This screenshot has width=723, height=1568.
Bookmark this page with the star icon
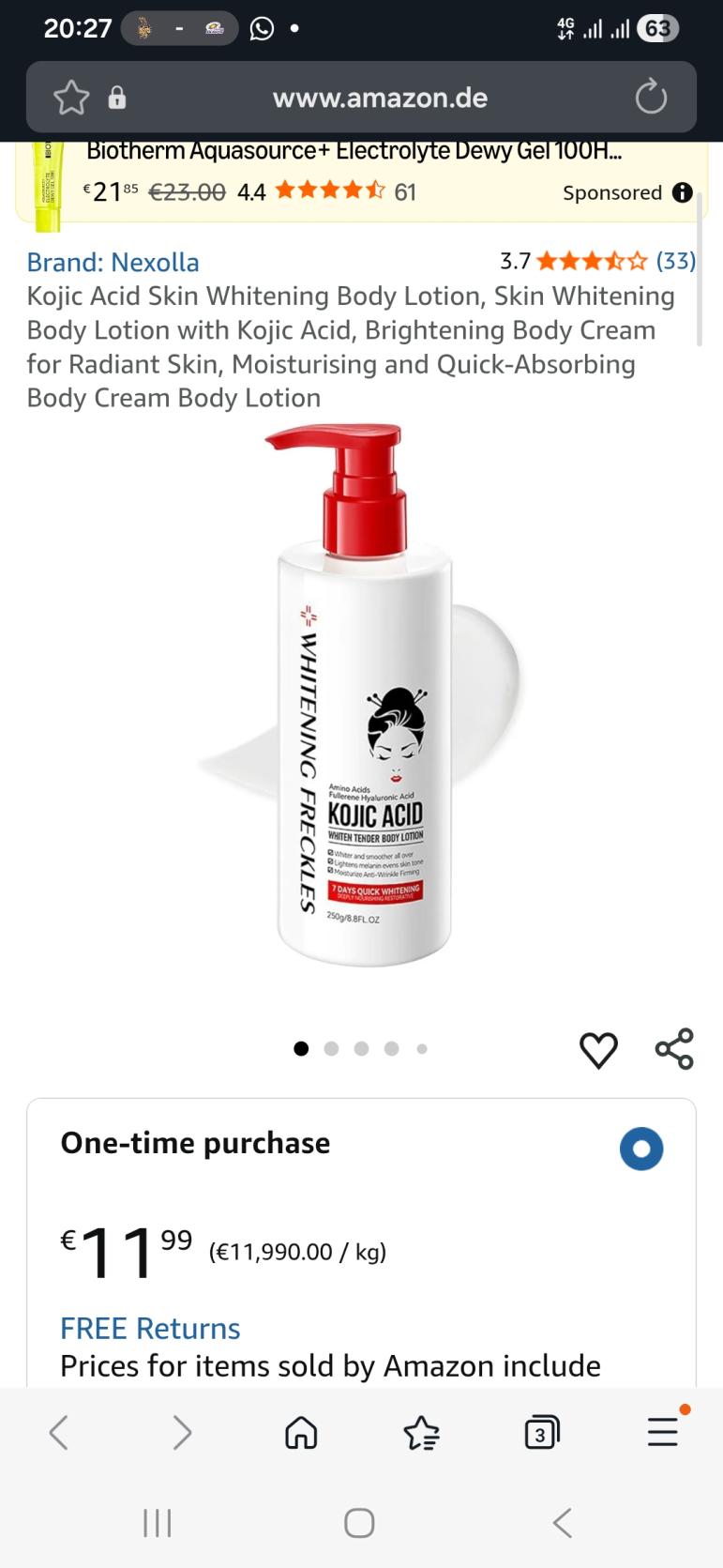71,98
